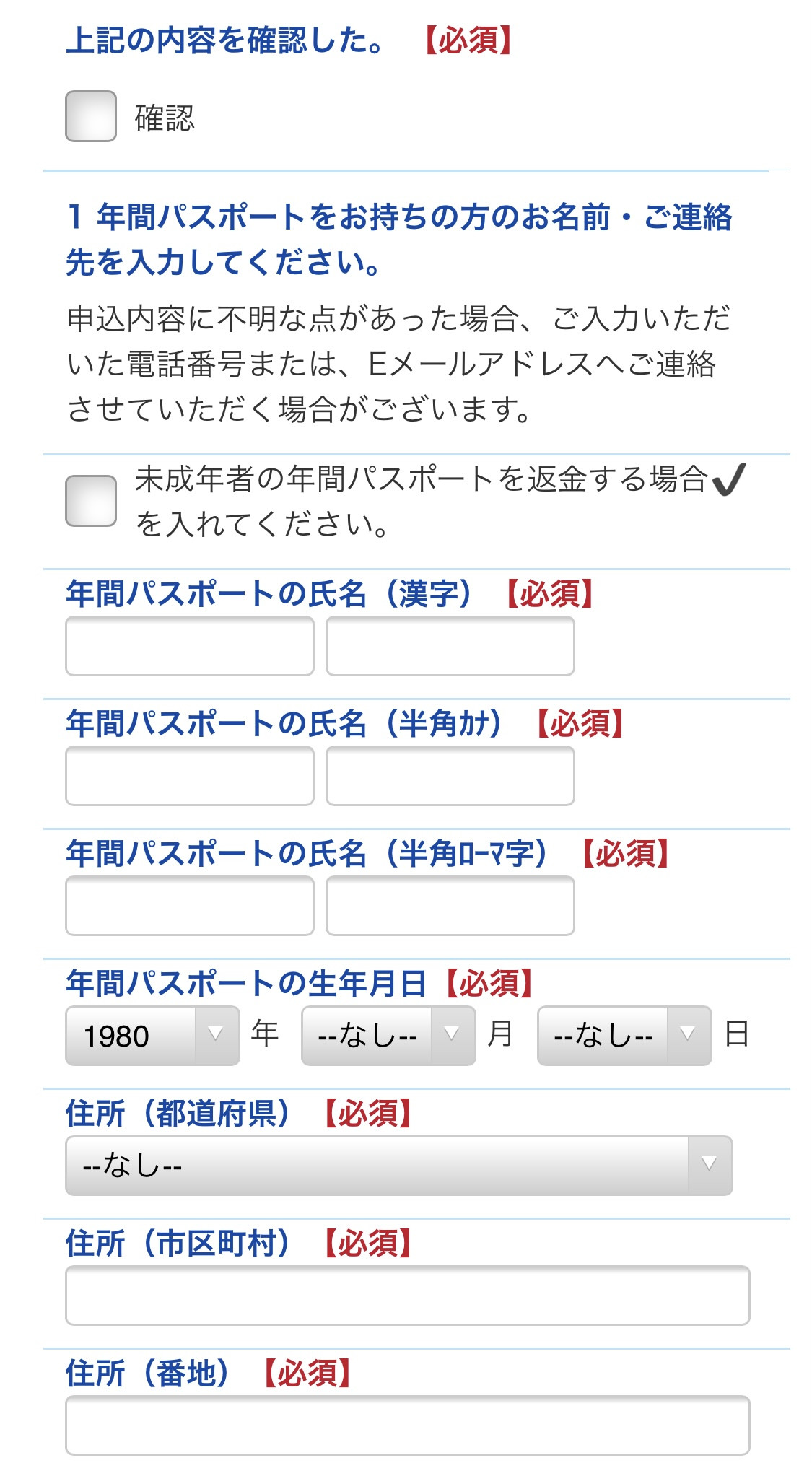The height and width of the screenshot is (1463, 812).
Task: Open the birth day dropdown
Action: (x=606, y=1036)
